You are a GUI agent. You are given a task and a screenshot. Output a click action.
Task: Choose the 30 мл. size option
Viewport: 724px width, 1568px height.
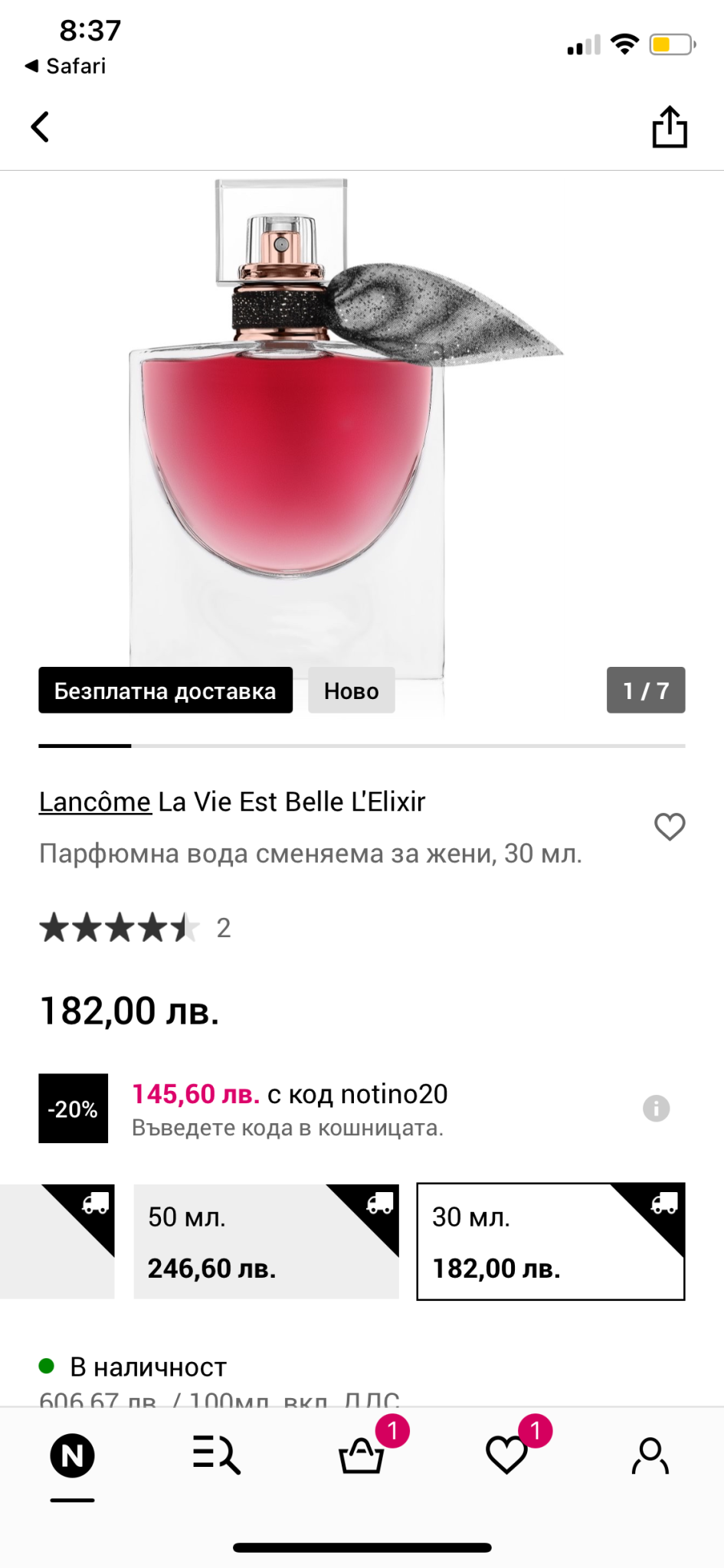[550, 1241]
